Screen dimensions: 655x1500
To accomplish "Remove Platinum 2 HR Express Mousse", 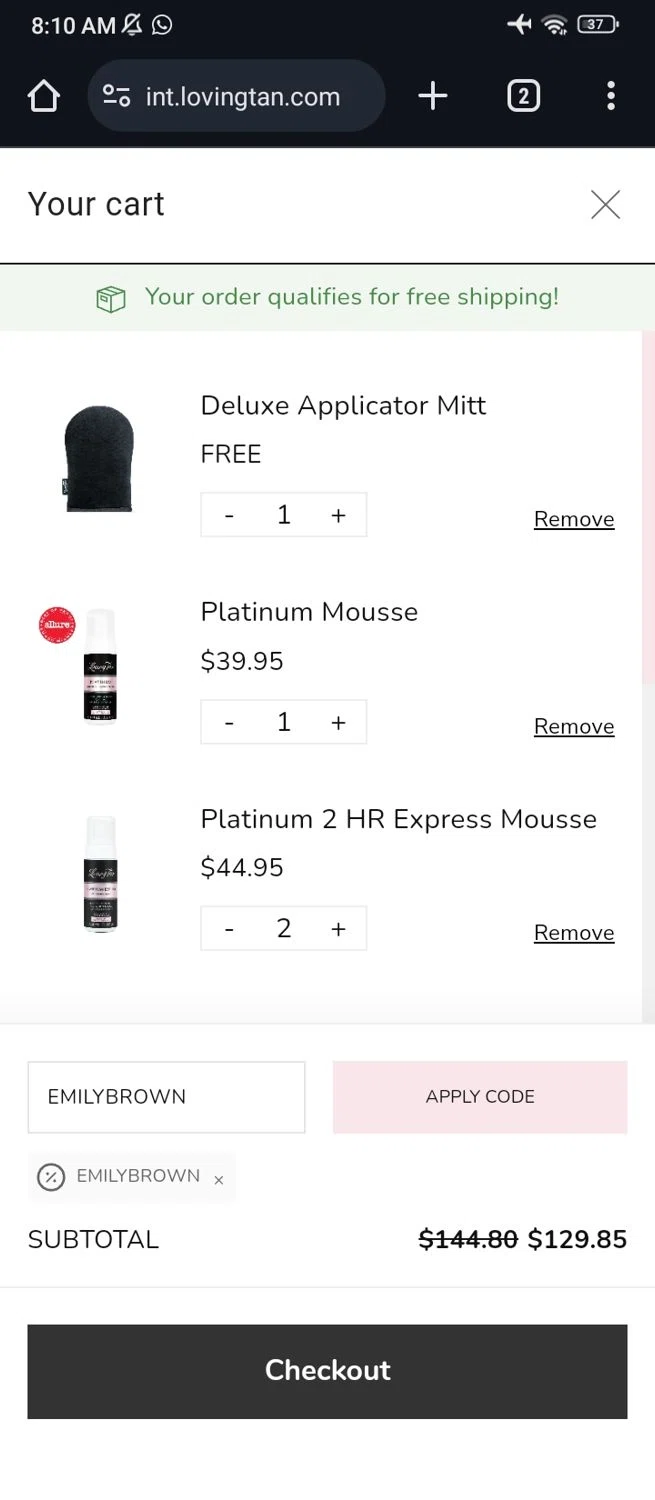I will (x=574, y=933).
